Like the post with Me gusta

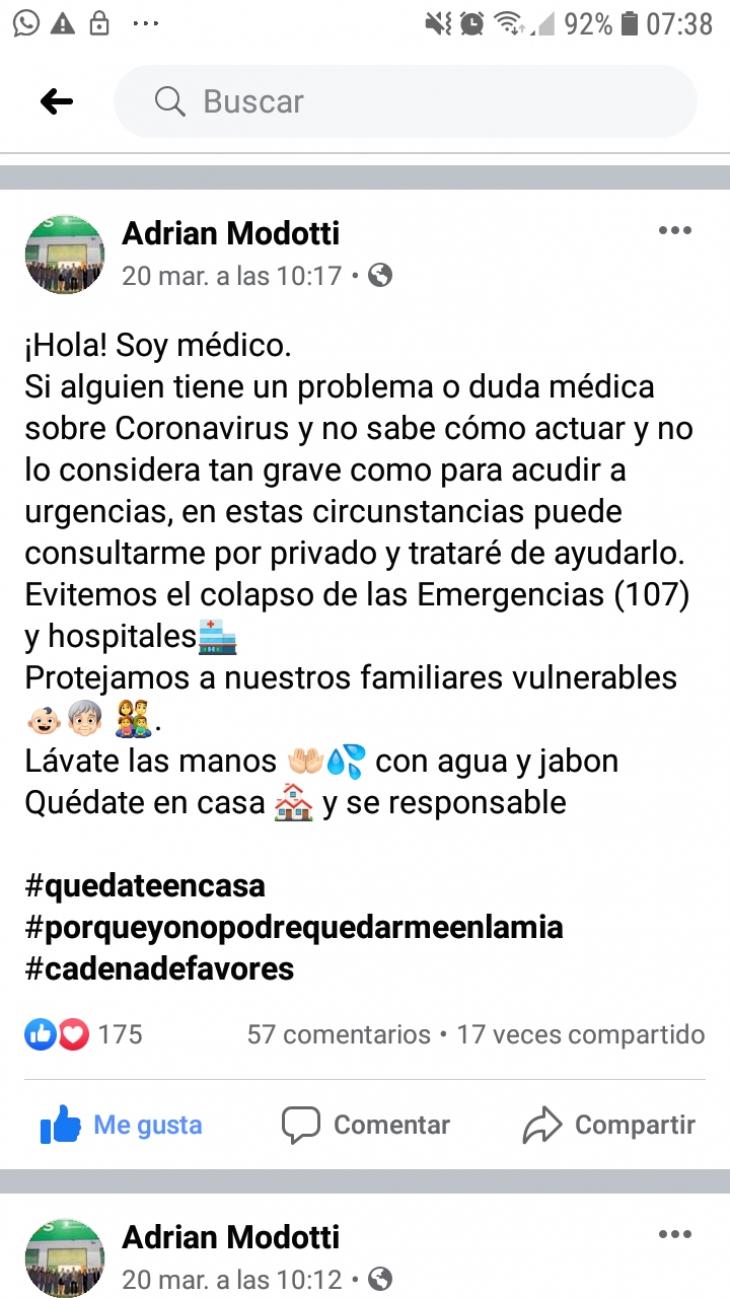(122, 1125)
